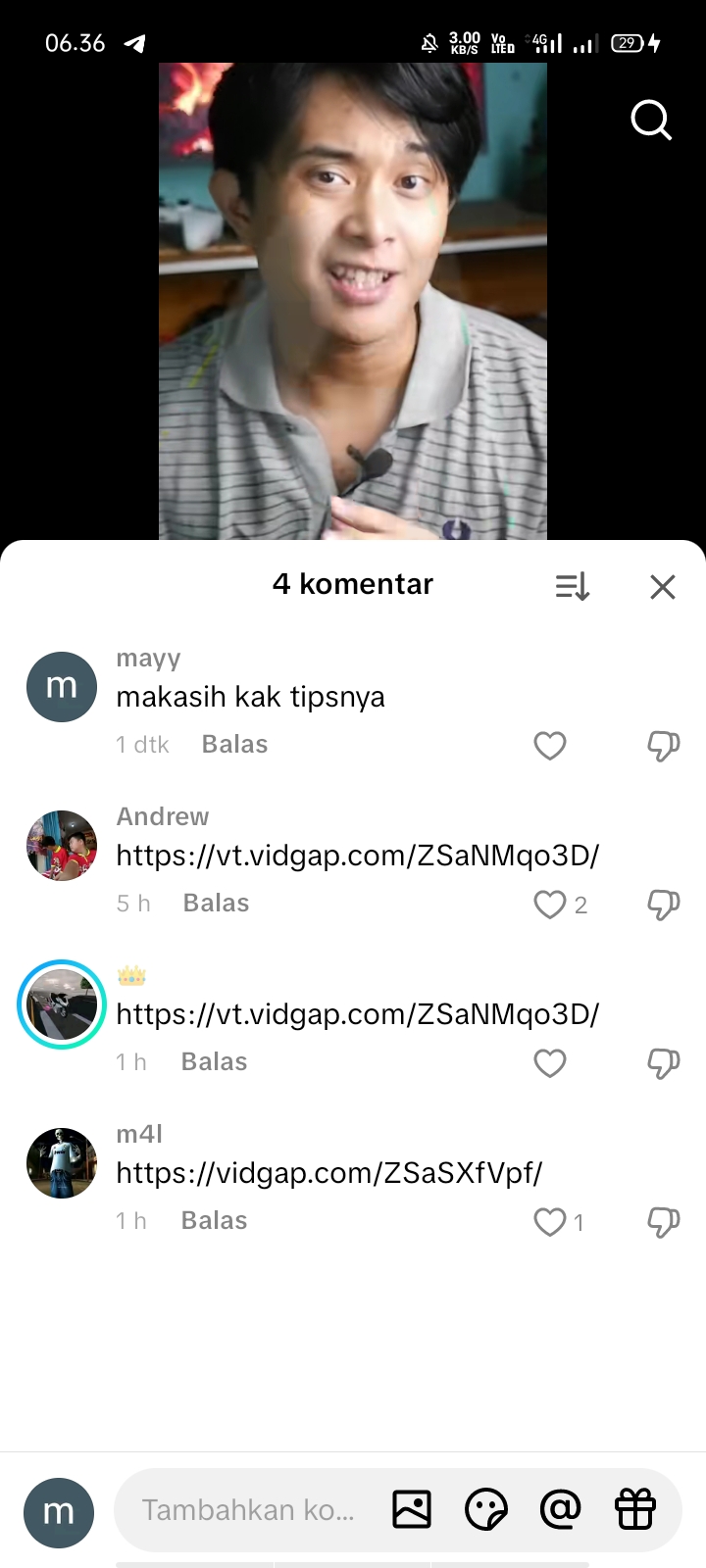Like mayy's comment
This screenshot has width=706, height=1568.
point(550,746)
